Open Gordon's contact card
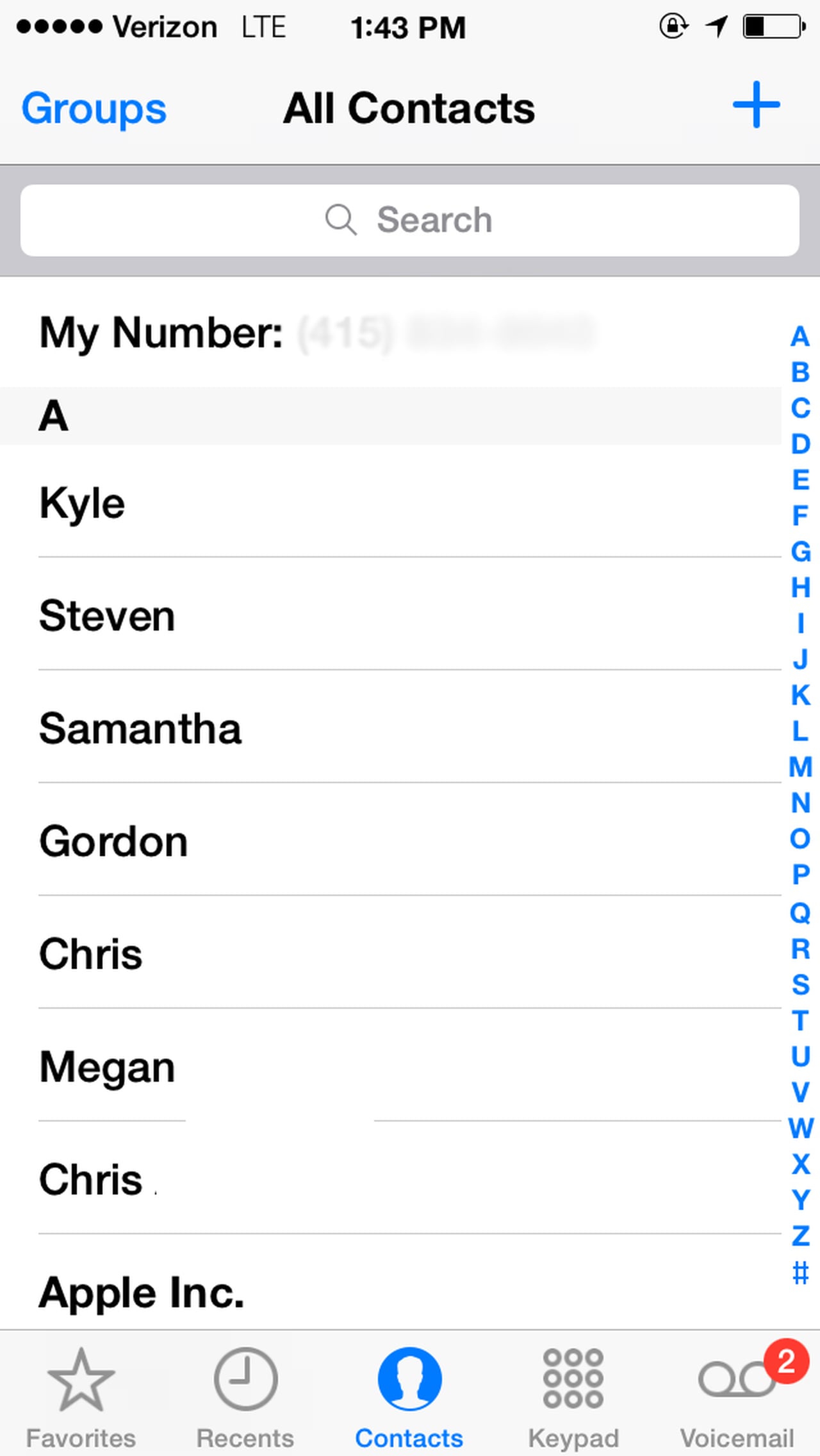 113,841
